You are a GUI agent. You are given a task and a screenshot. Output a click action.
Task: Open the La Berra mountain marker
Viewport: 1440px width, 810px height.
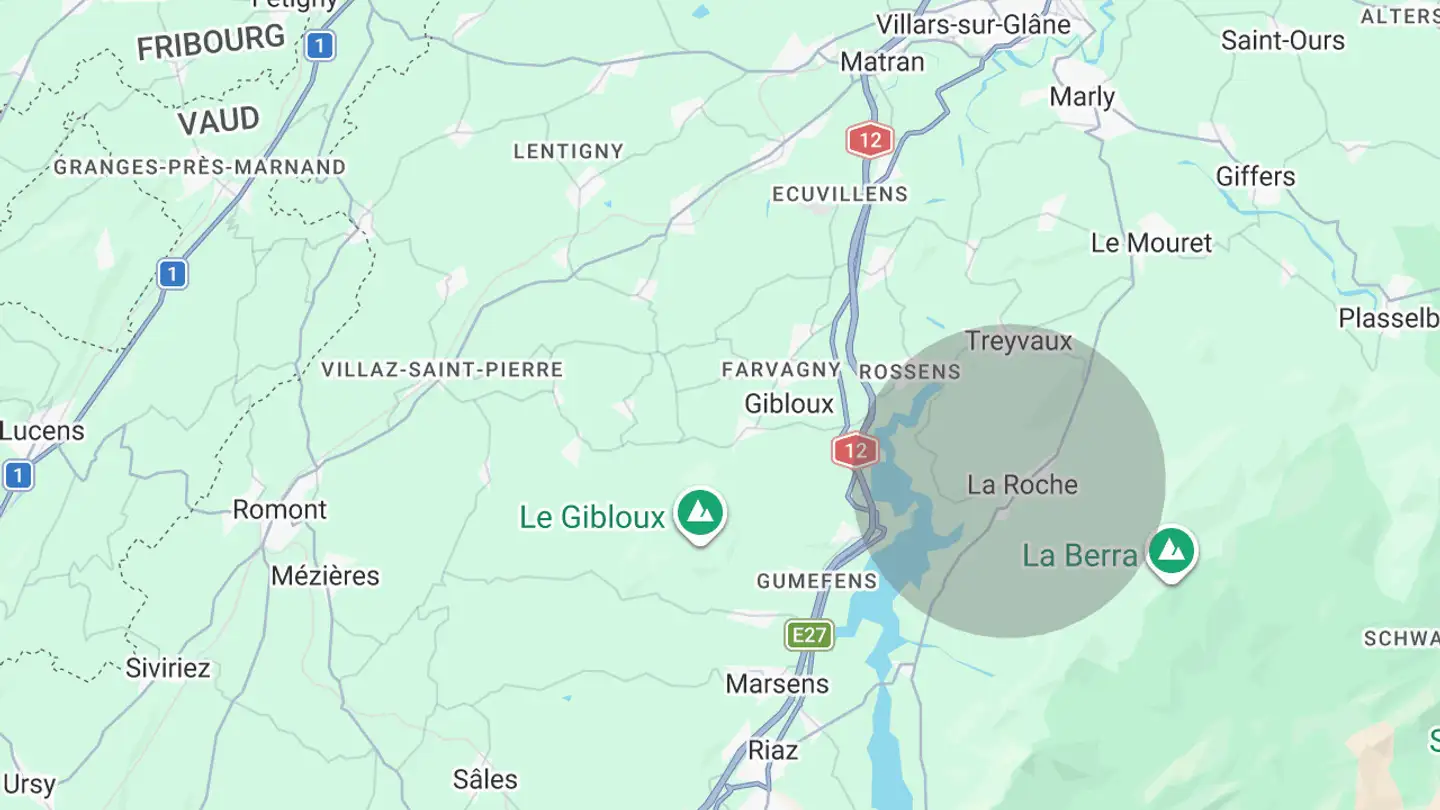(1170, 550)
